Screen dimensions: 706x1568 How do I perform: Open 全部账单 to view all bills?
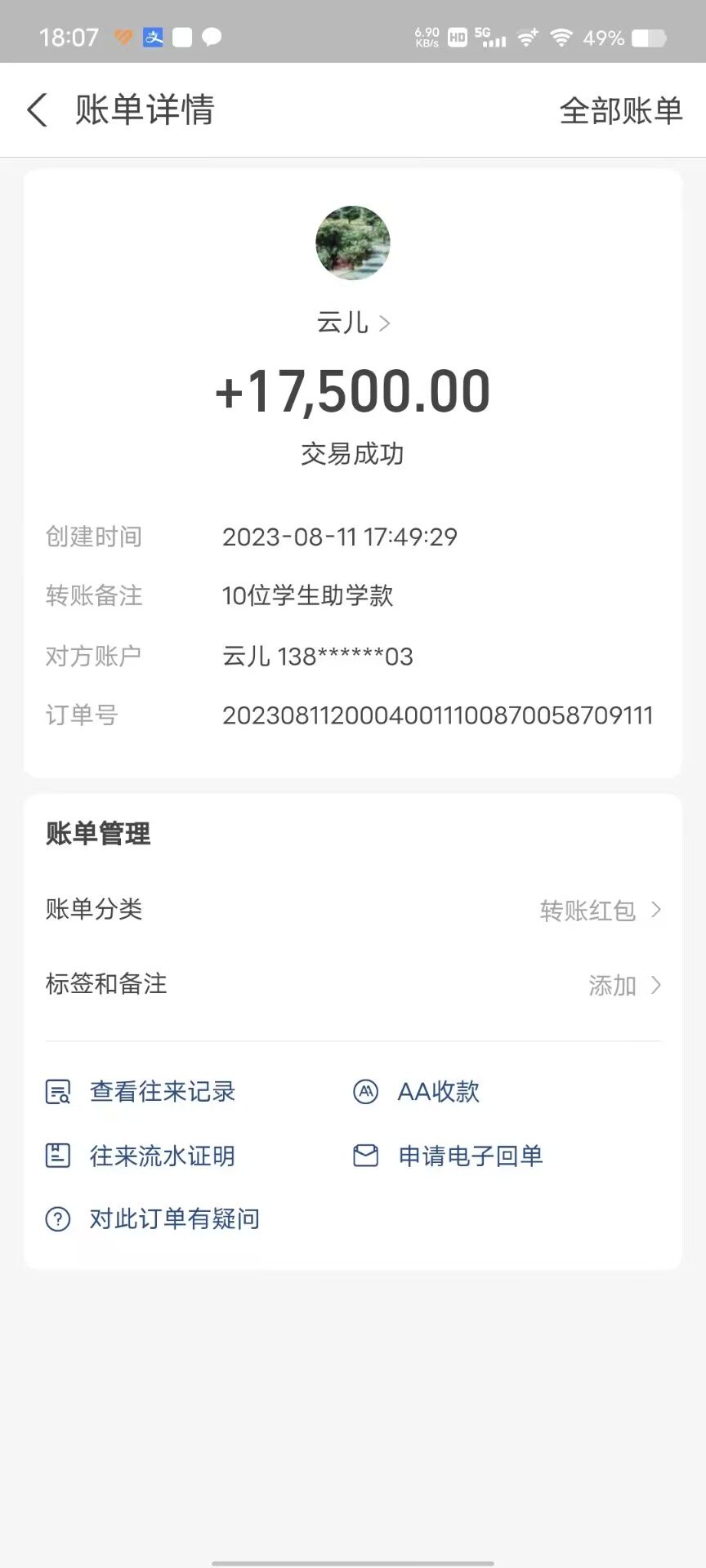(621, 109)
